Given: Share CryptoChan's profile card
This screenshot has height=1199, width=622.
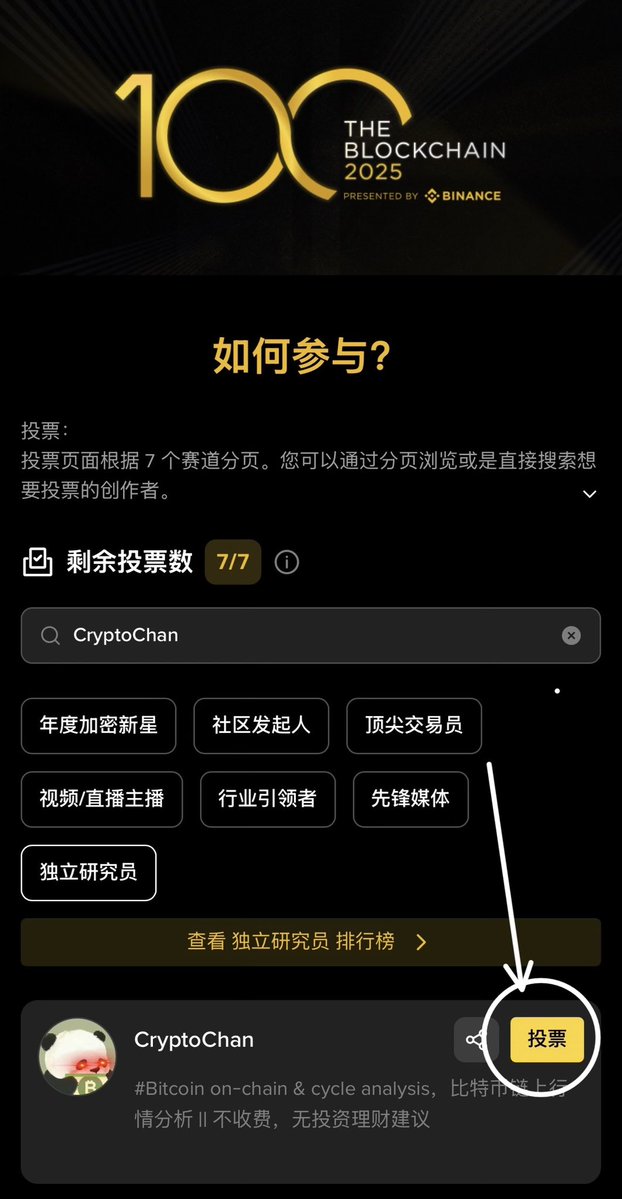Looking at the screenshot, I should coord(476,1040).
